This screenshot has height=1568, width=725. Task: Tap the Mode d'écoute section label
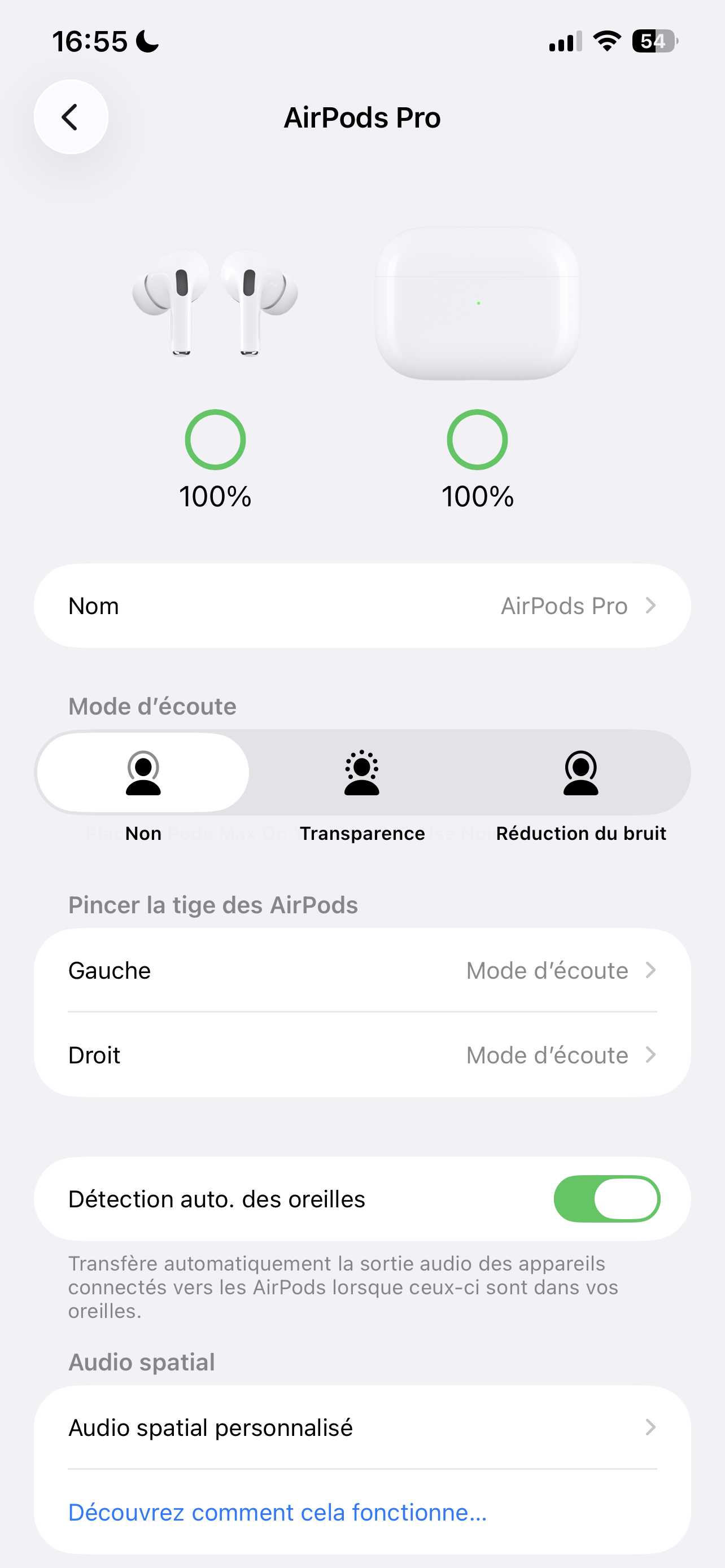151,706
